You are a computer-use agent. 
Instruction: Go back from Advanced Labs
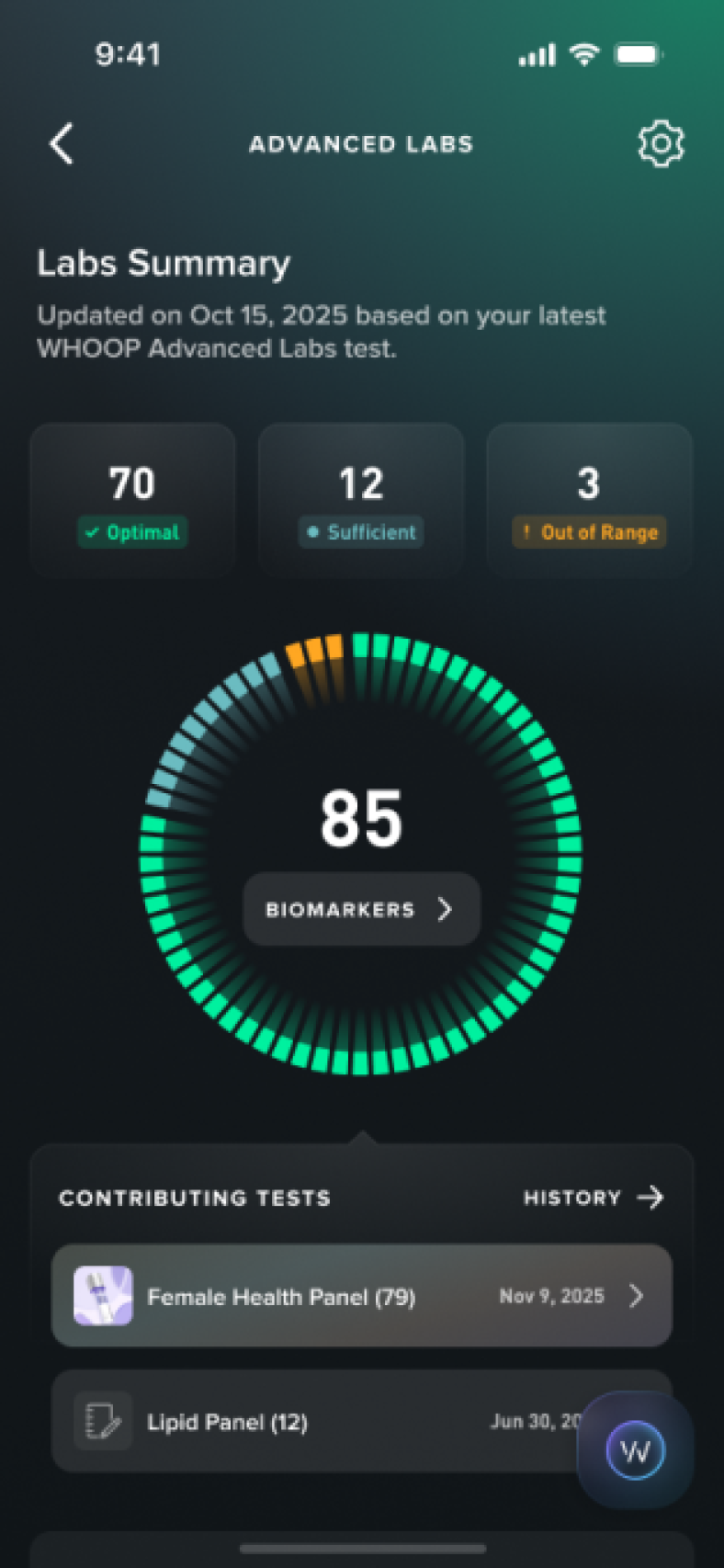[62, 144]
